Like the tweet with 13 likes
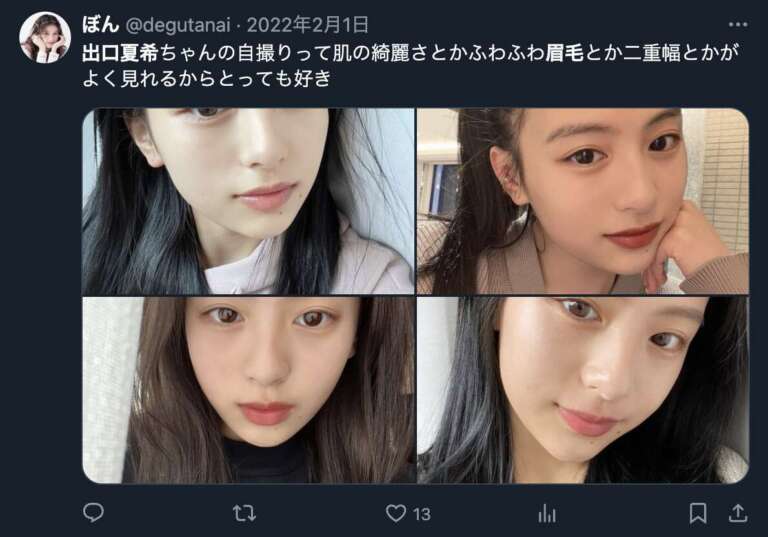This screenshot has height=537, width=768. 396,513
